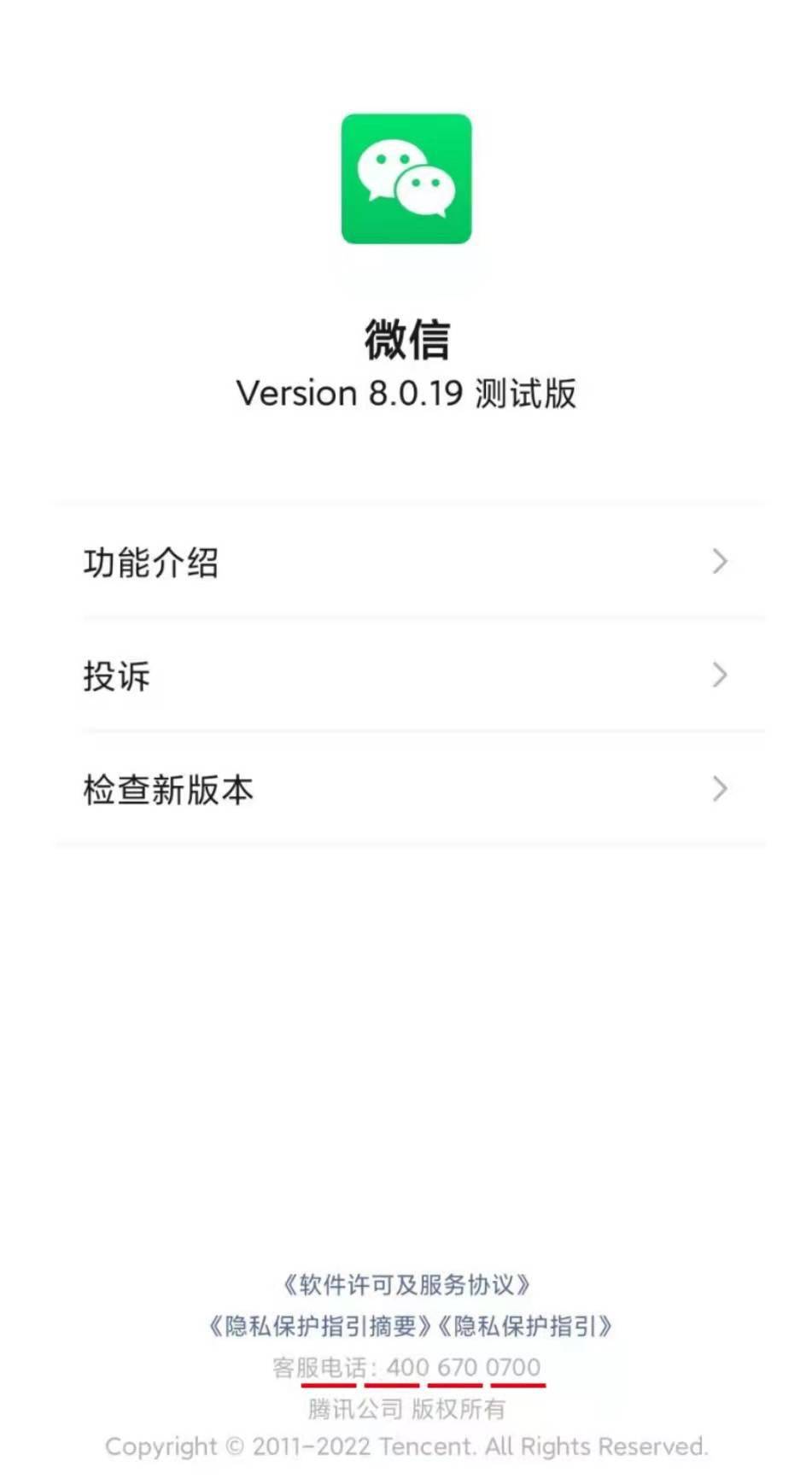Viewport: 812px width, 1484px height.
Task: Open the 功能介绍 row
Action: tap(406, 562)
